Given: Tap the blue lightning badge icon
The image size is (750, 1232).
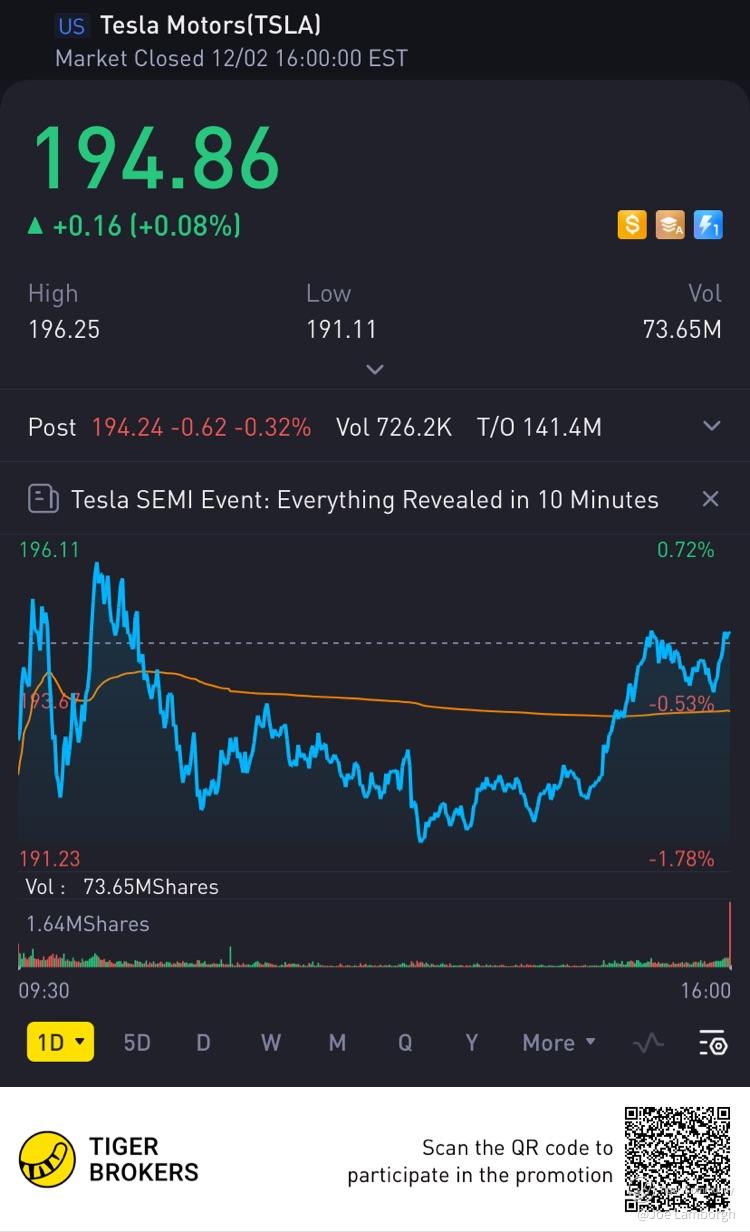Looking at the screenshot, I should click(708, 226).
